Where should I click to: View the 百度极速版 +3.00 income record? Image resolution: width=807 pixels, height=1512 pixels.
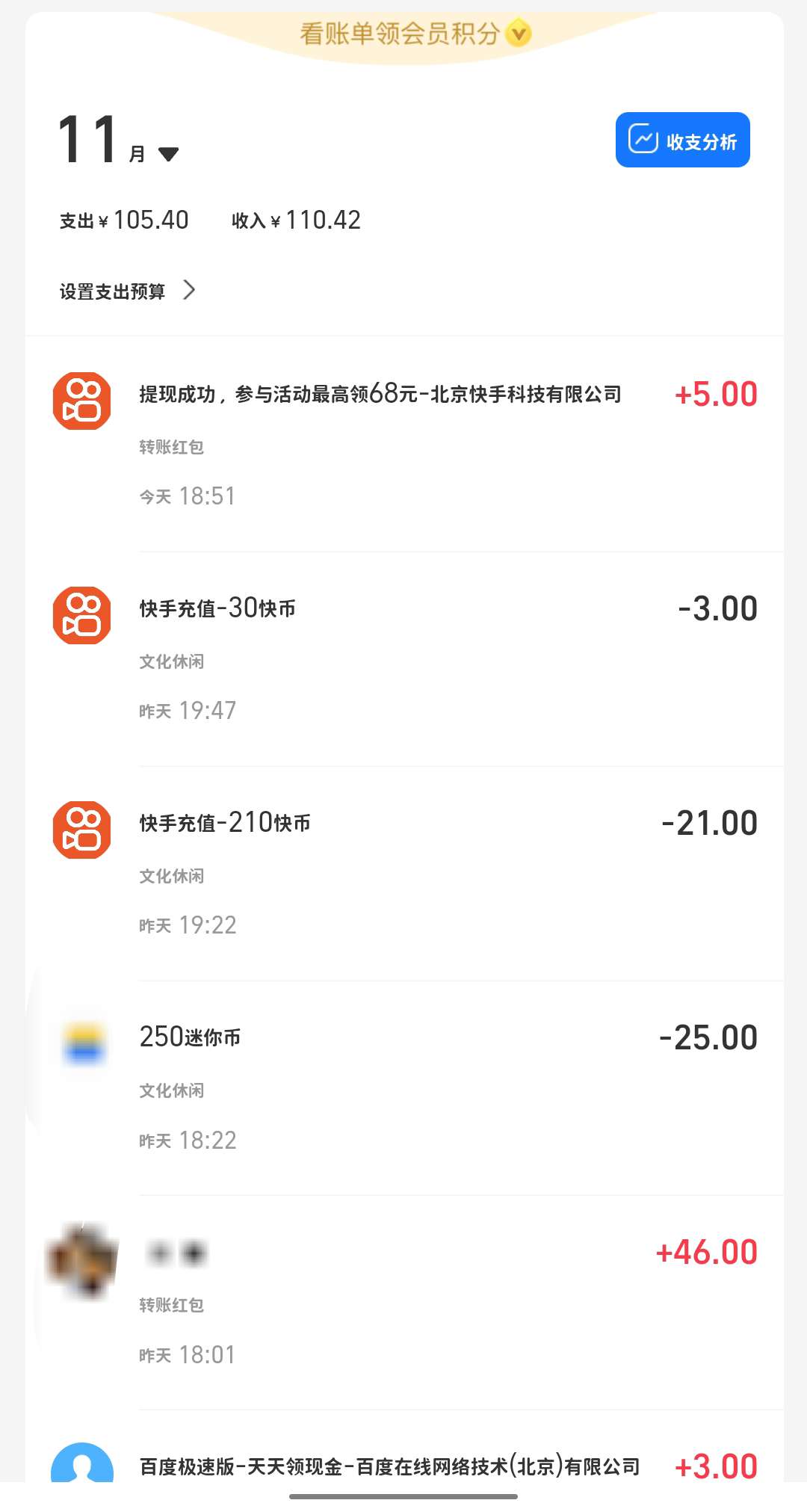pos(404,1466)
